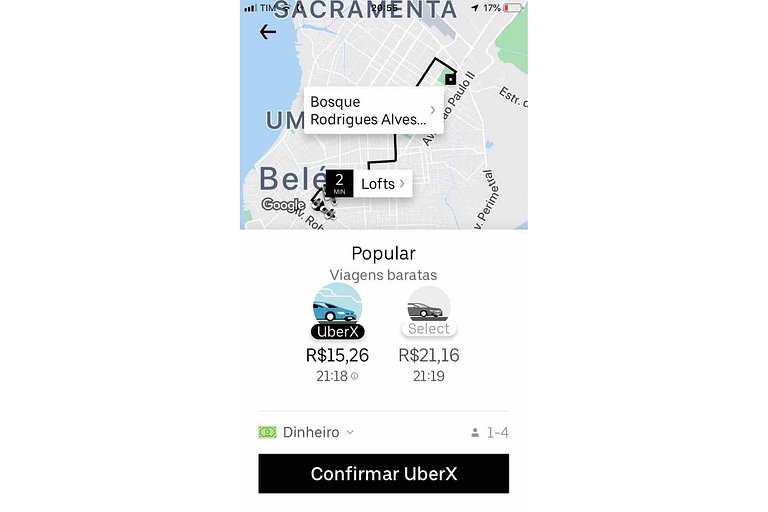Choose the Select ride option
768x512 pixels.
[429, 312]
